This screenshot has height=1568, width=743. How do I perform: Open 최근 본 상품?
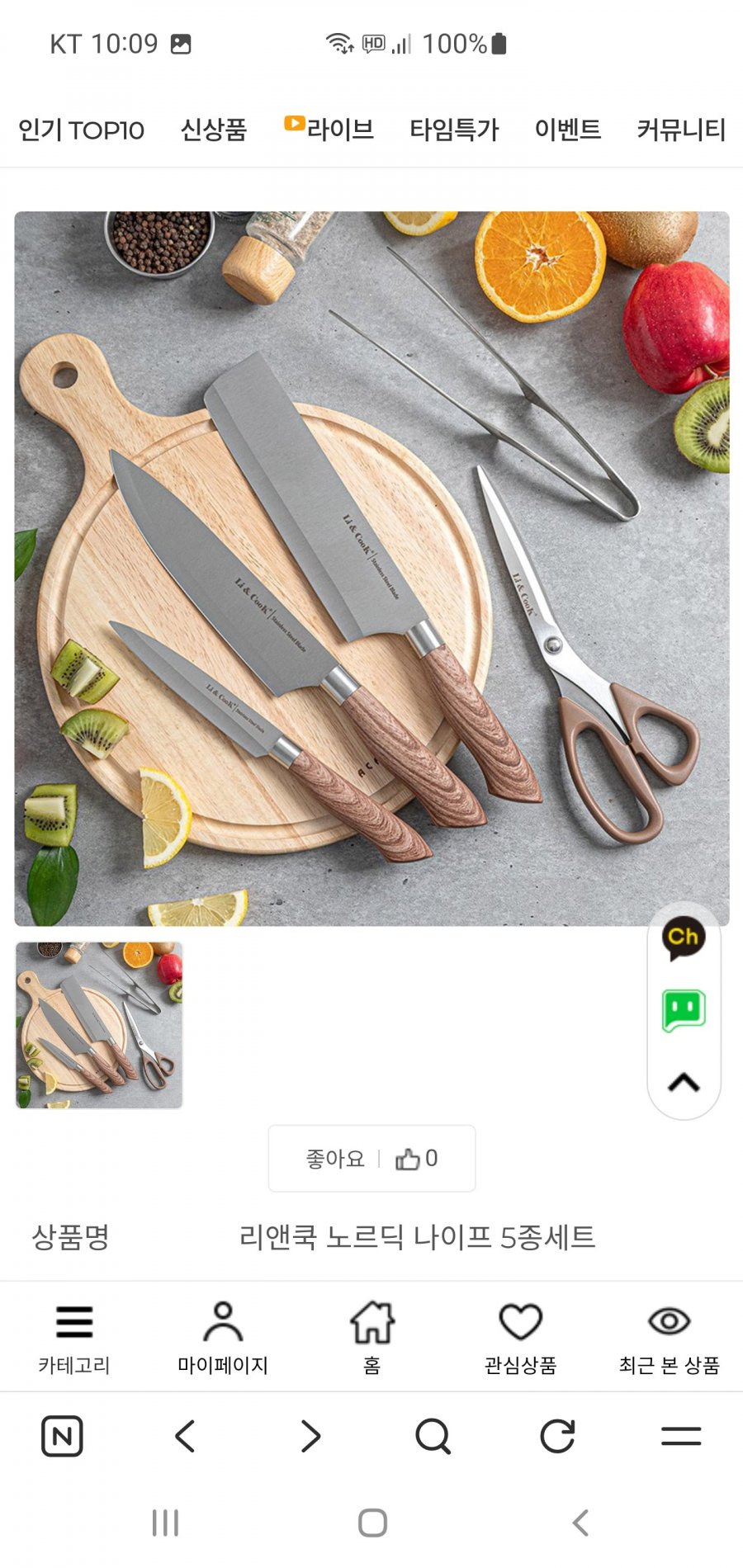(x=669, y=1337)
